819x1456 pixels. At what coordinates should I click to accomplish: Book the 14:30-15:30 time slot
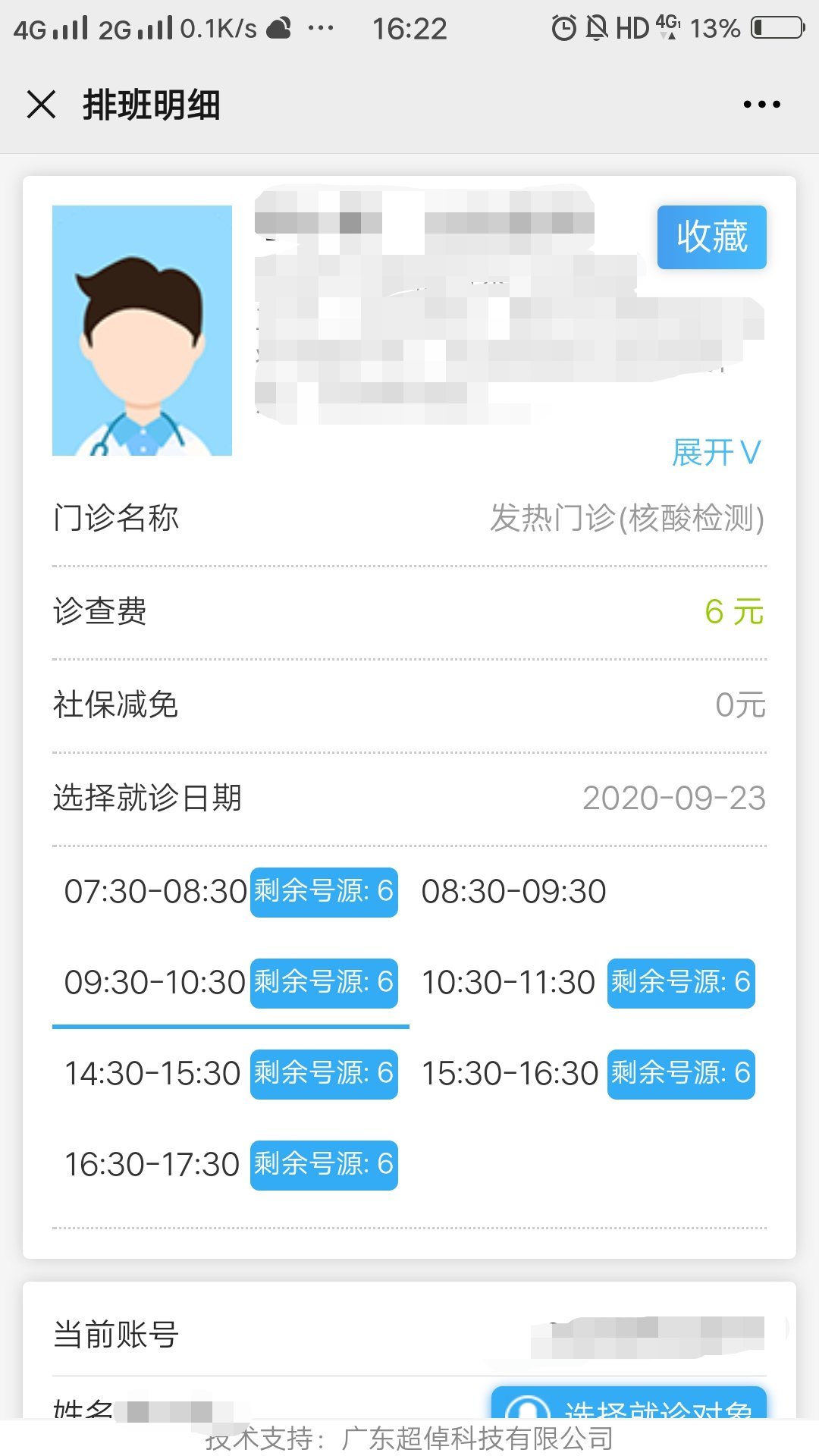point(231,1074)
